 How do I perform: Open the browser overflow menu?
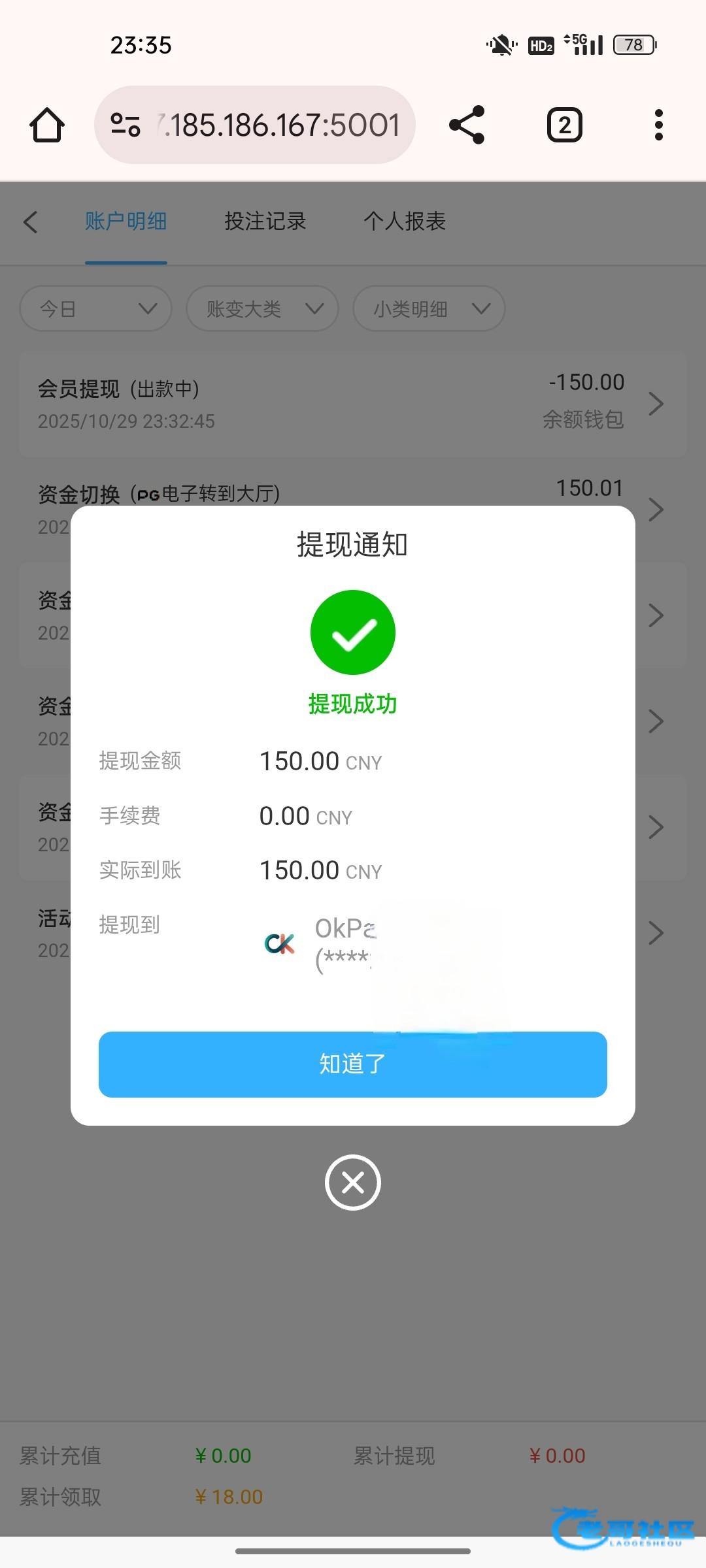pos(658,125)
